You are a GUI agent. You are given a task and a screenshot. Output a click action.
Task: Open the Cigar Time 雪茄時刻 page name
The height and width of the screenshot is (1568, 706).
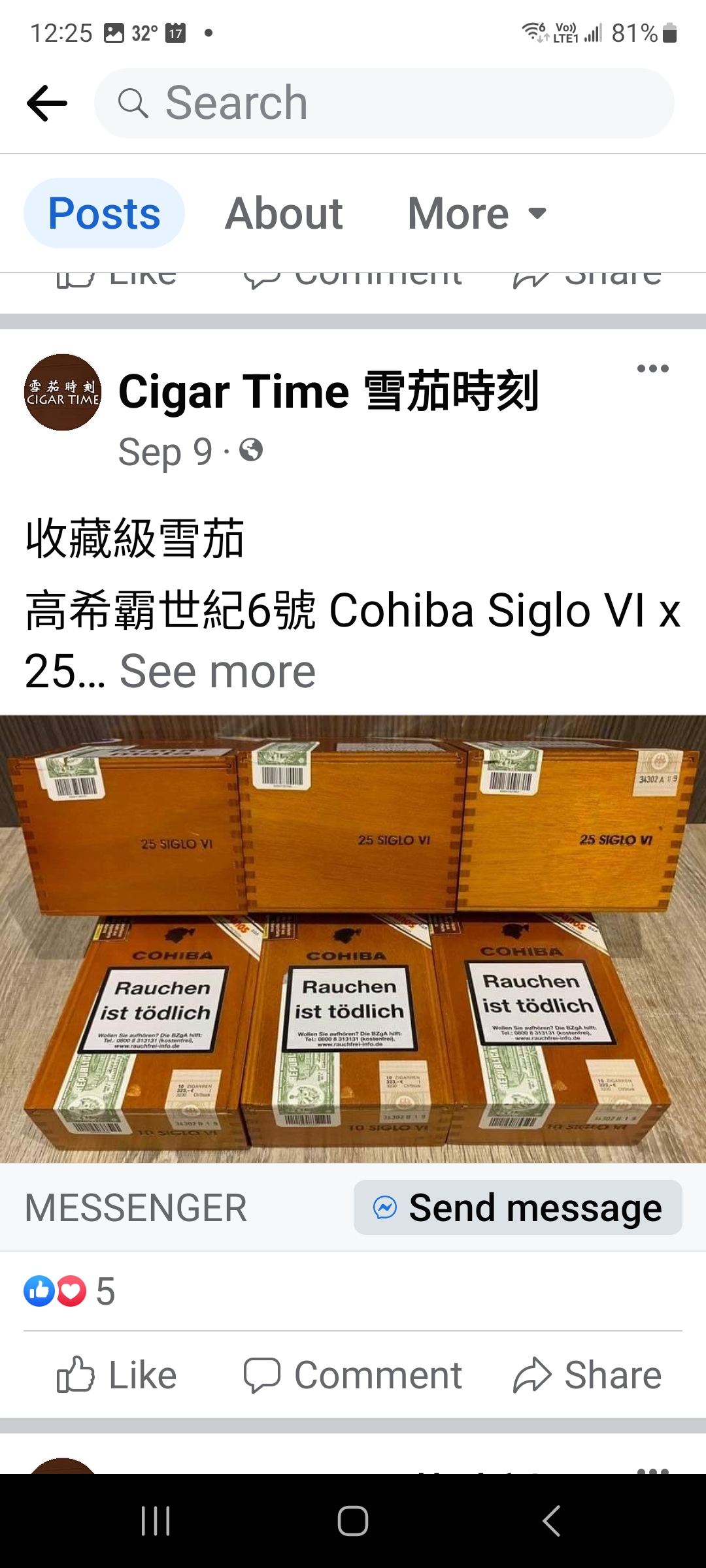pyautogui.click(x=328, y=392)
